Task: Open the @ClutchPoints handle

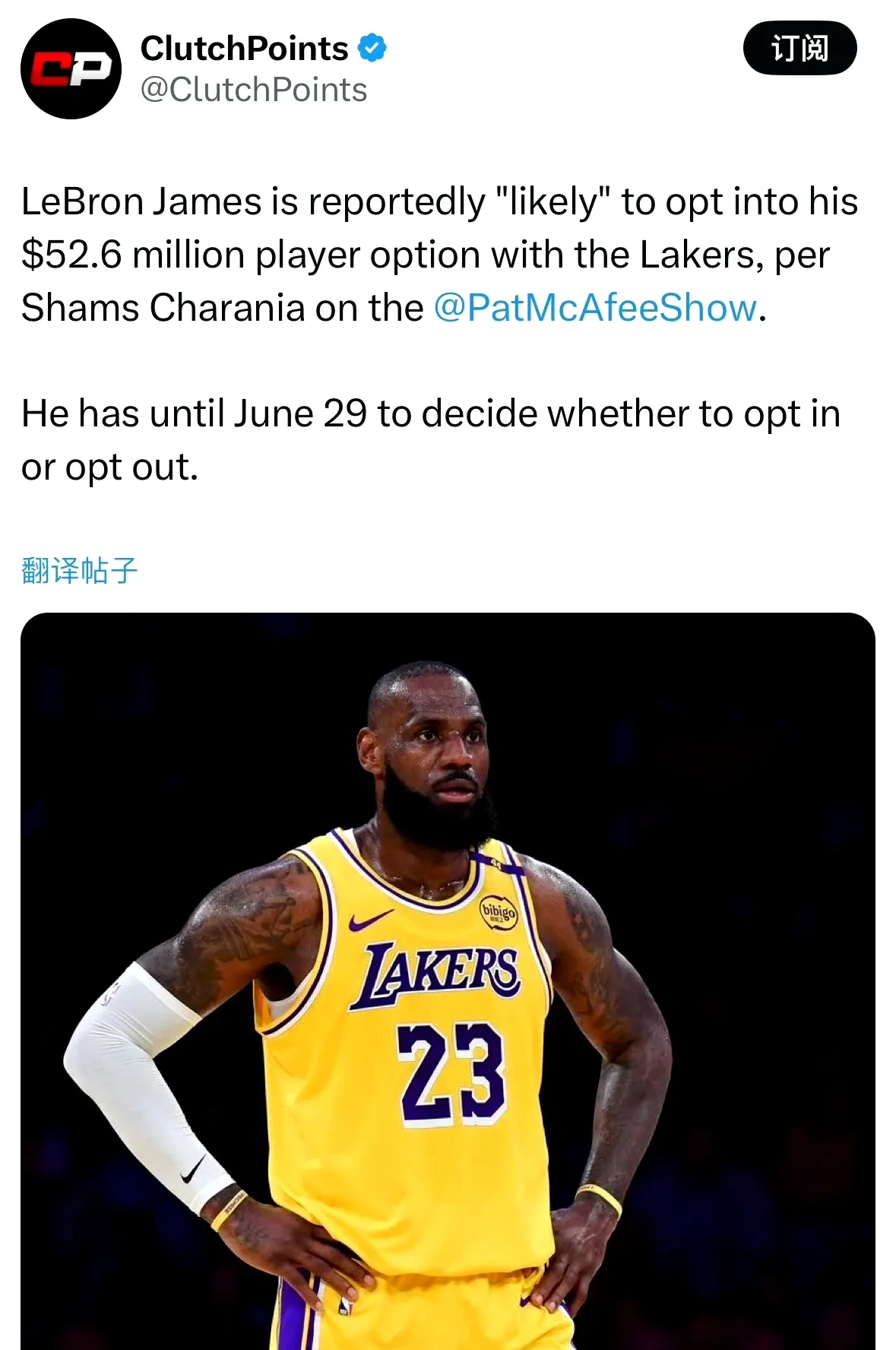Action: coord(252,91)
